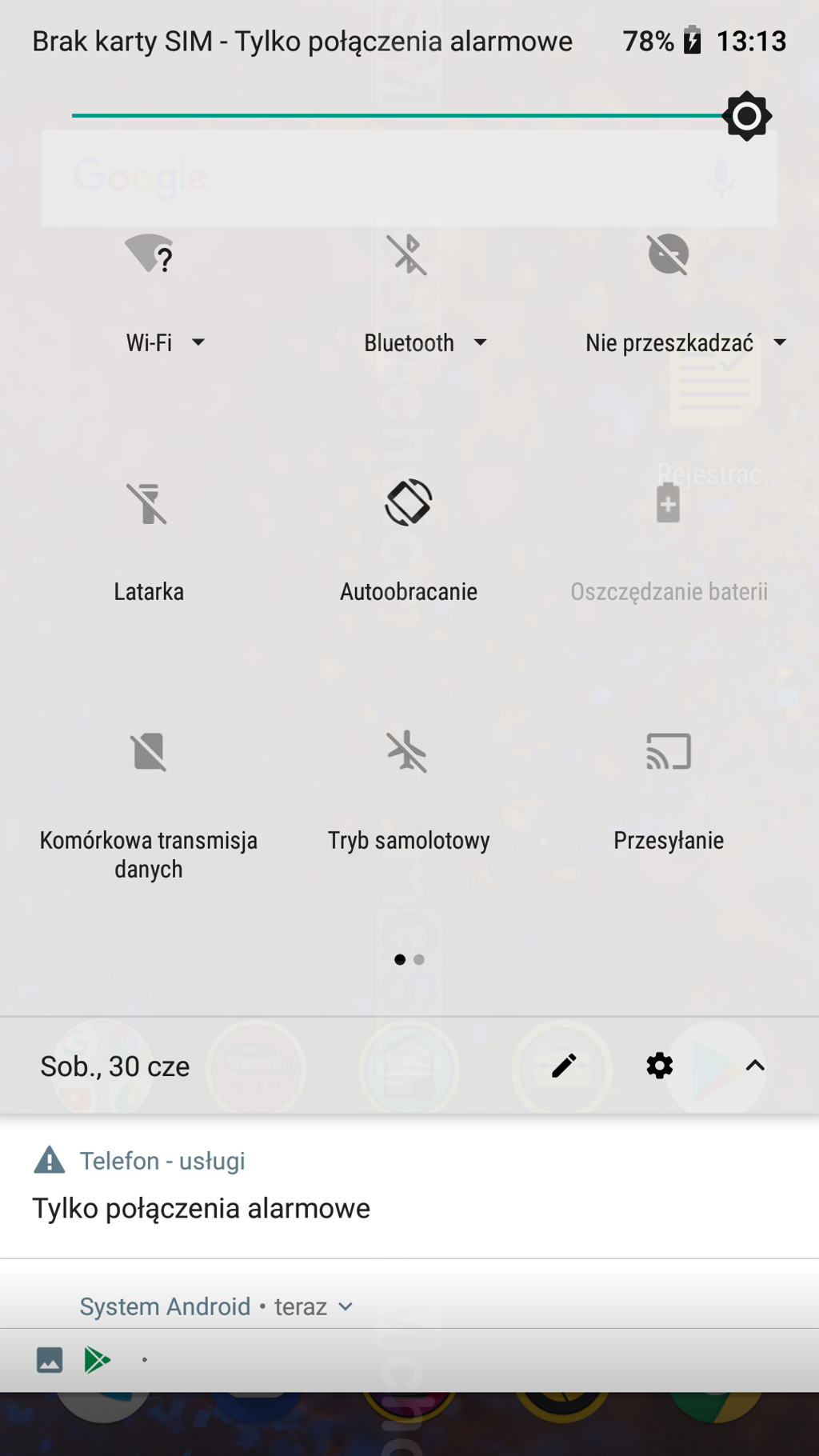Tap the second page indicator dot
The height and width of the screenshot is (1456, 819).
(x=419, y=959)
